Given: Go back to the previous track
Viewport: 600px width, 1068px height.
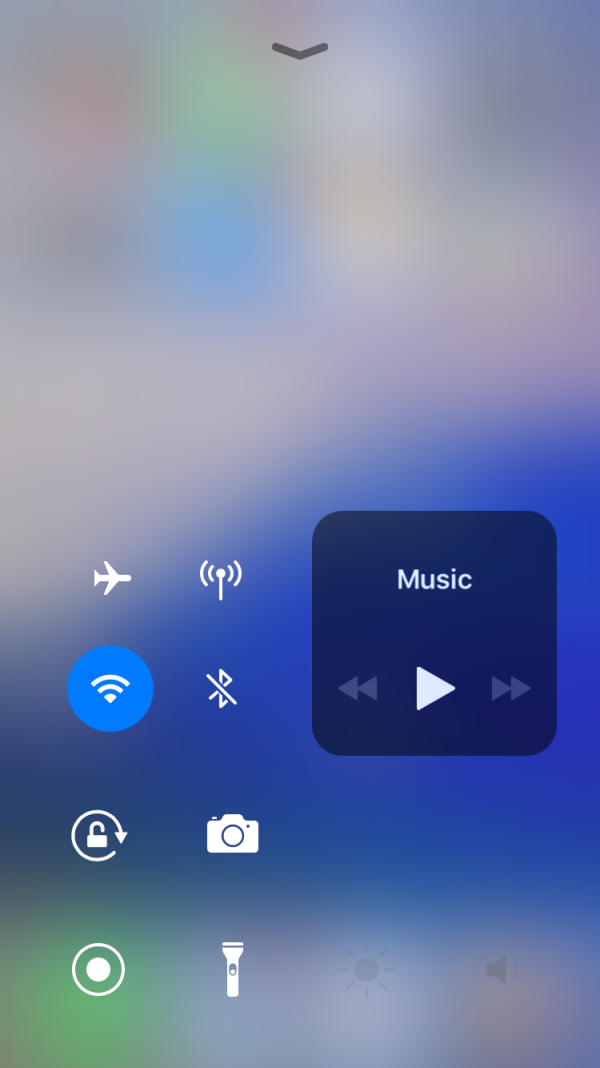Looking at the screenshot, I should coord(357,688).
